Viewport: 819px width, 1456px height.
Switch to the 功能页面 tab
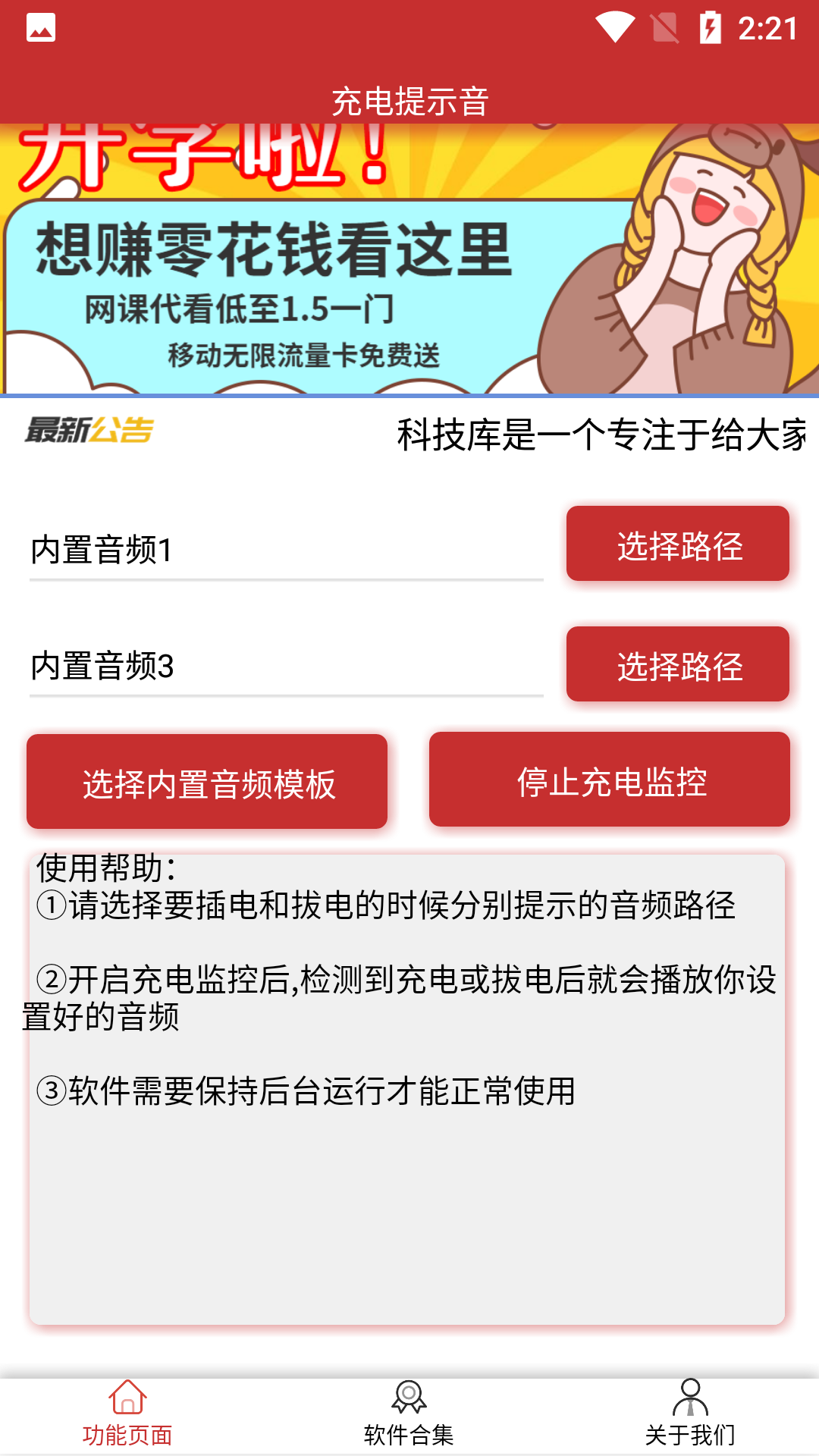(x=127, y=1415)
